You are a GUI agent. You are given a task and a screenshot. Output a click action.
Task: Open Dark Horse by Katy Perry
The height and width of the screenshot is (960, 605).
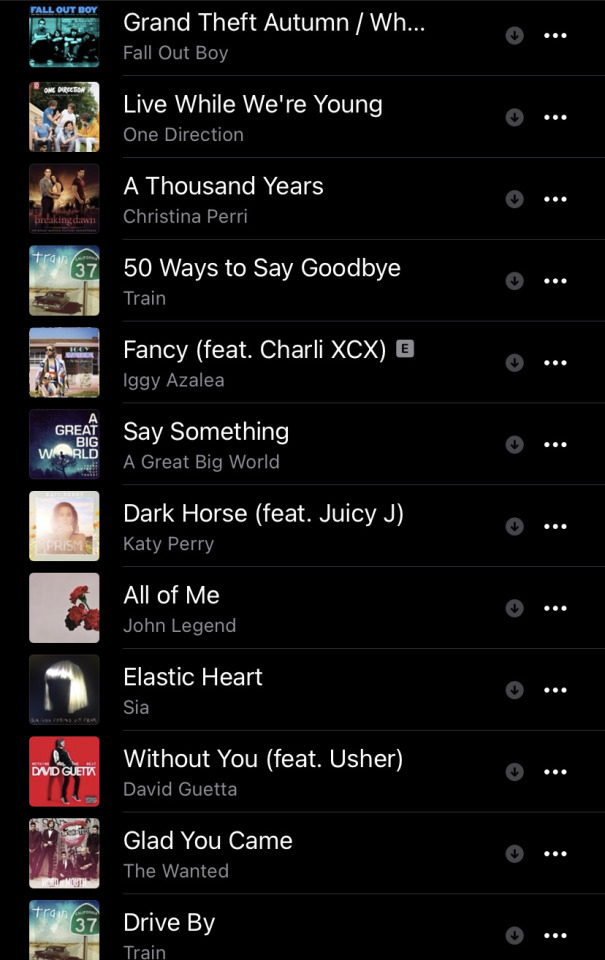[x=263, y=527]
